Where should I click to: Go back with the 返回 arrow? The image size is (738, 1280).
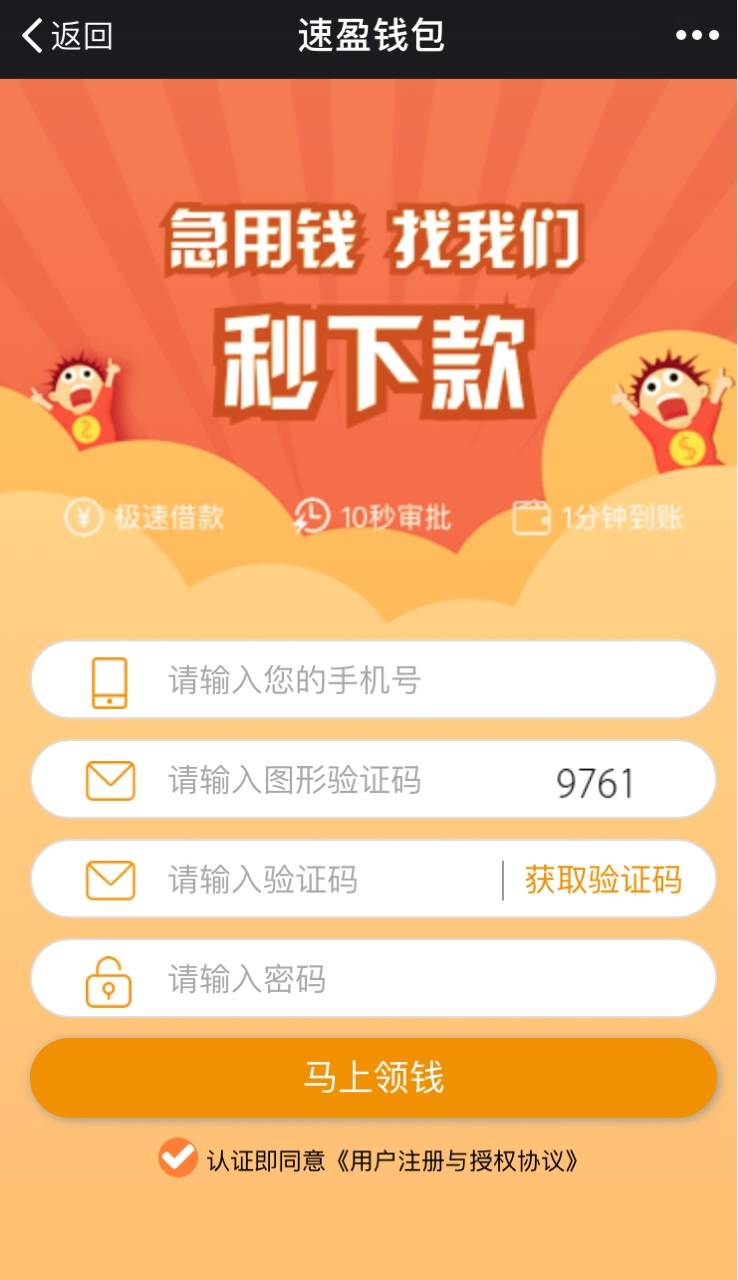point(67,36)
